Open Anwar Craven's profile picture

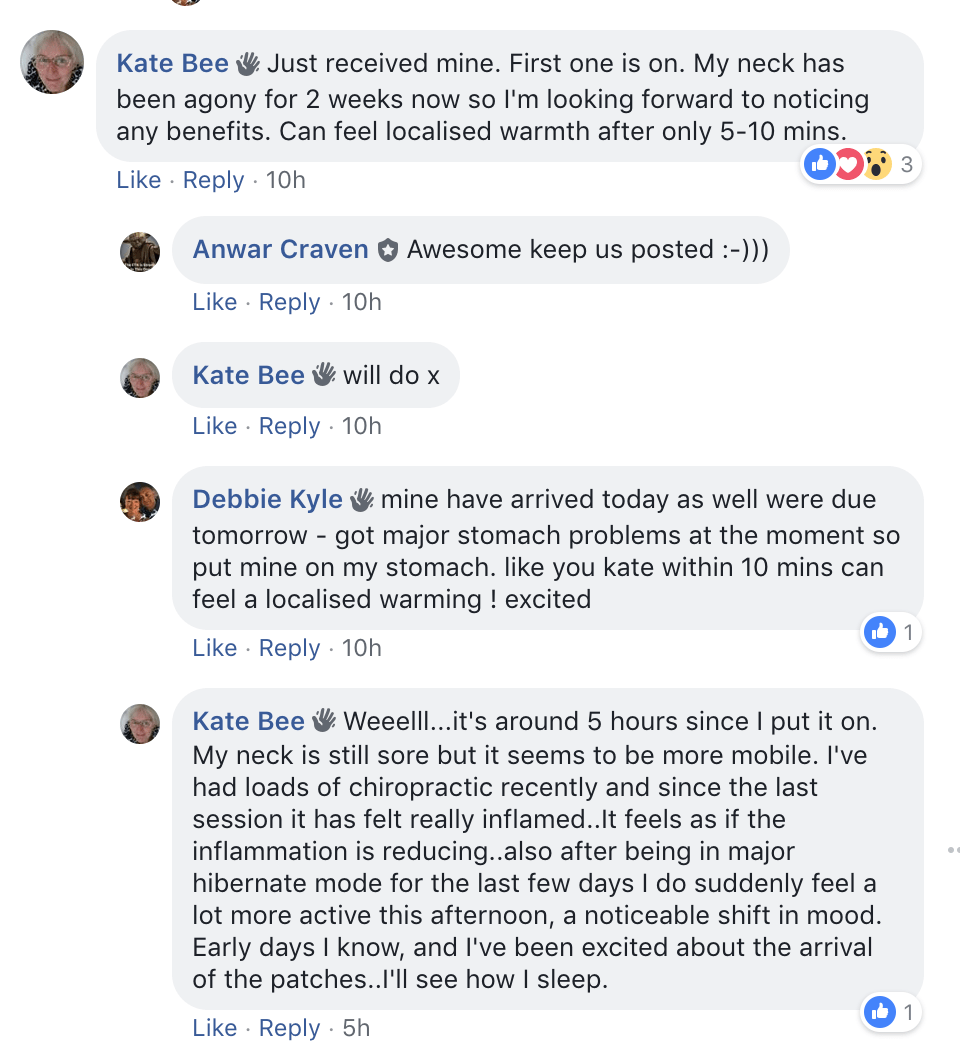click(140, 252)
